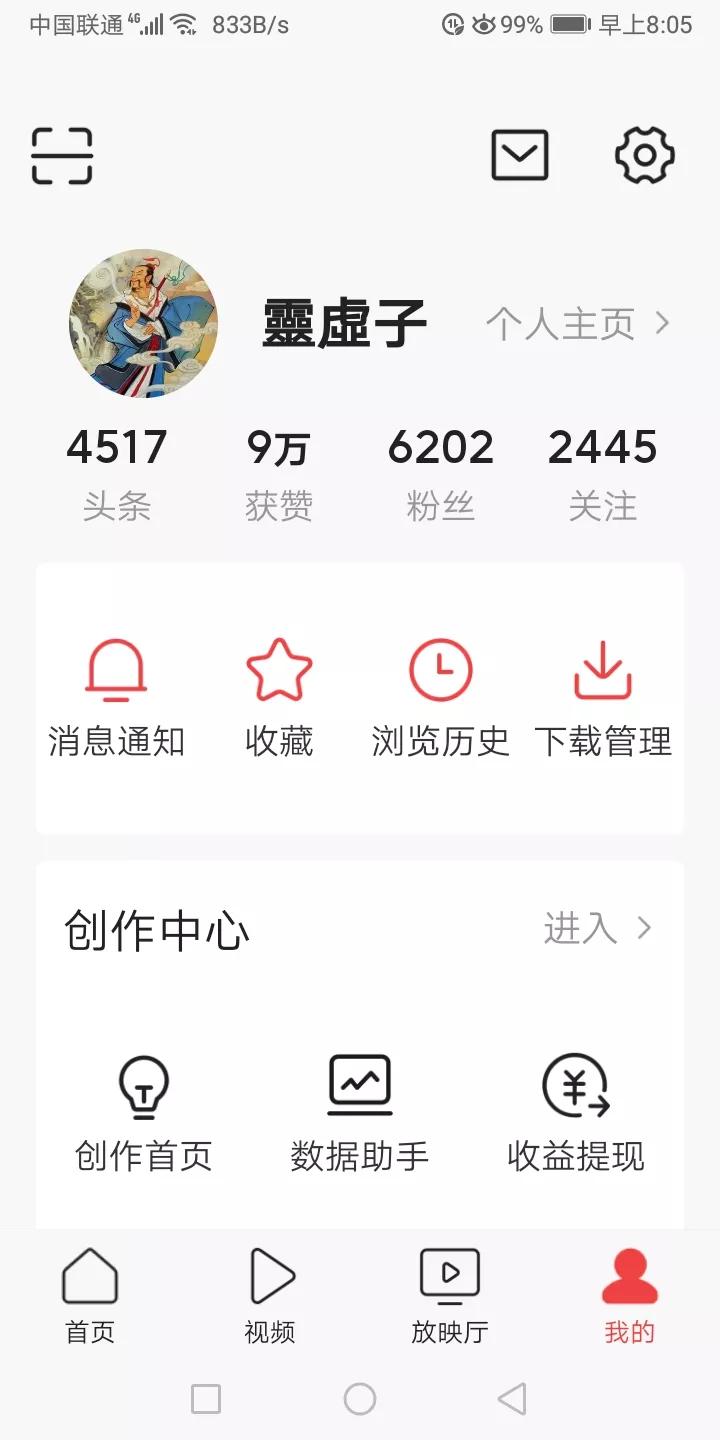This screenshot has width=720, height=1440.
Task: Switch to the 放映厅 tab
Action: tap(449, 1295)
